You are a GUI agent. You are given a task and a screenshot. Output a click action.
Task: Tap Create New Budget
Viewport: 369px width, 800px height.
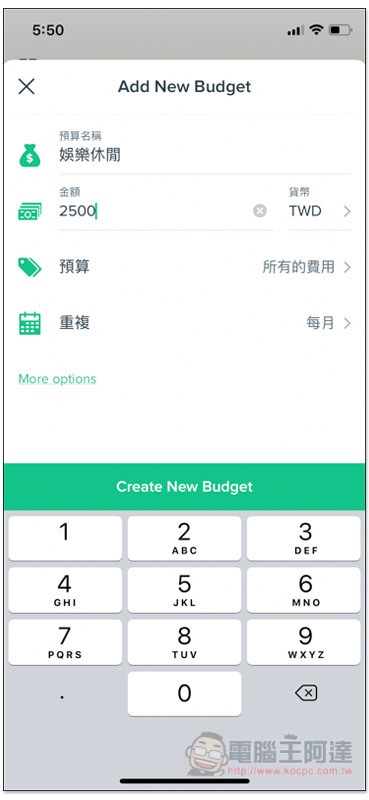(185, 487)
